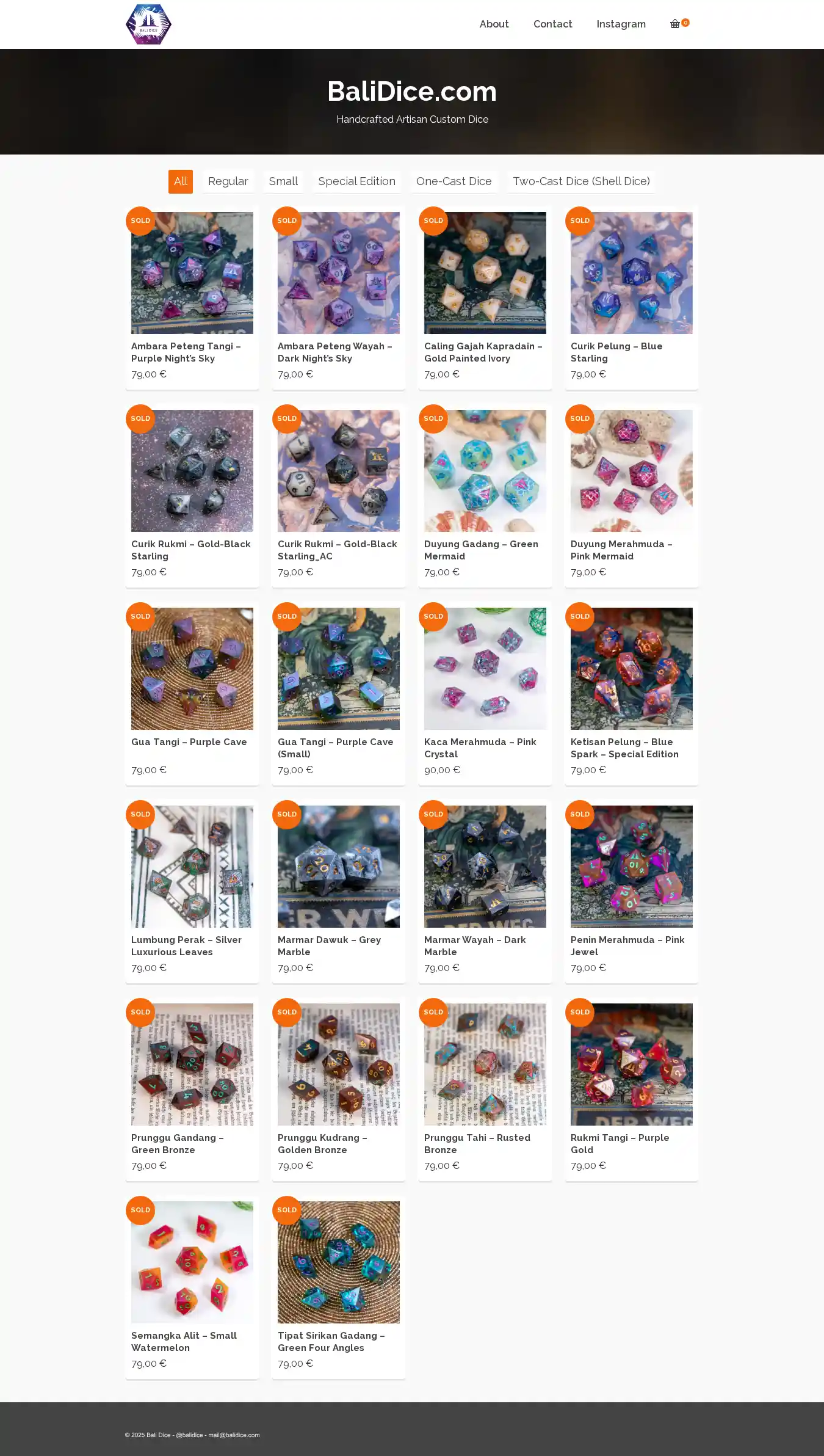View Duyung Gadang – Green Mermaid dice
Screen dimensions: 824x1456
pyautogui.click(x=485, y=471)
